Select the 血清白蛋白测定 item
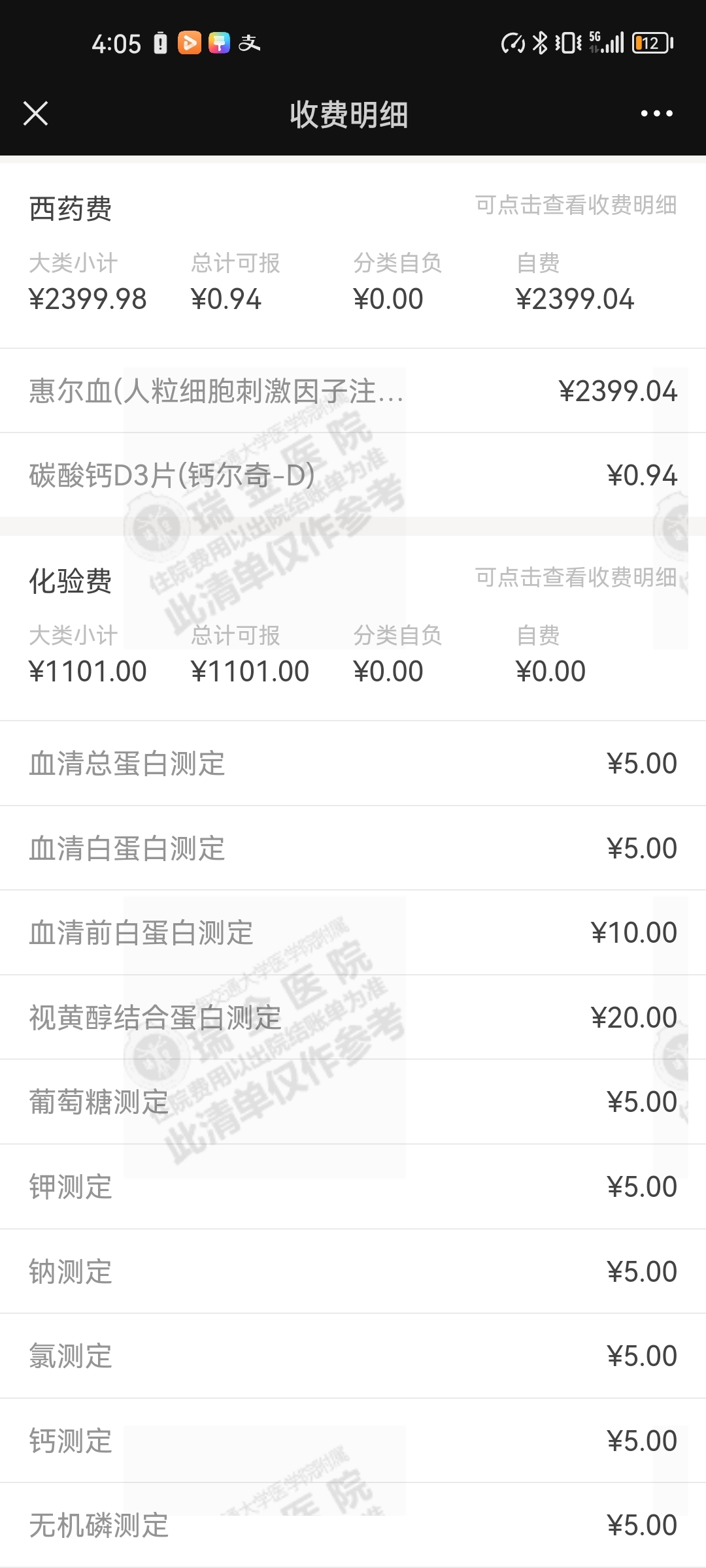Image resolution: width=706 pixels, height=1568 pixels. [x=353, y=848]
